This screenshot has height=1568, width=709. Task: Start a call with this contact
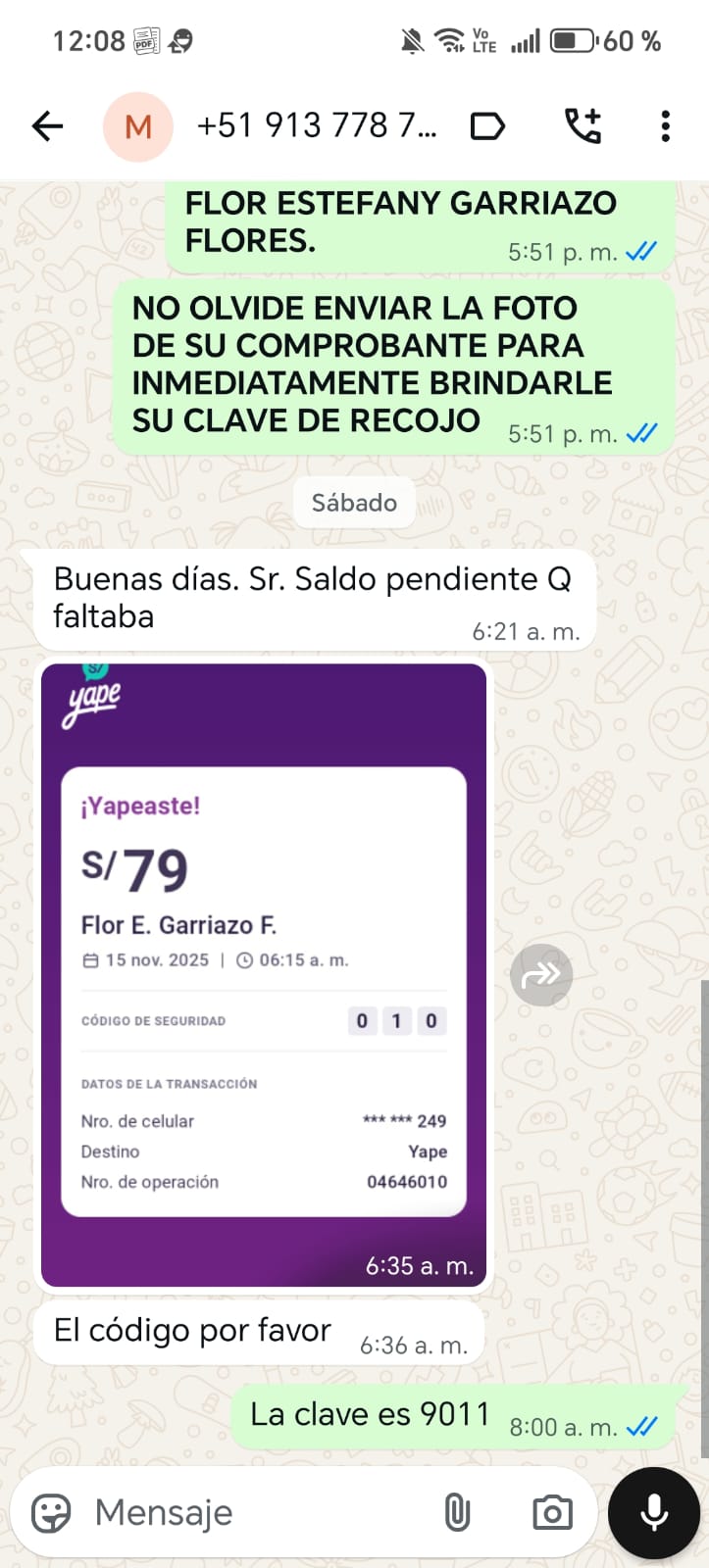coord(582,126)
